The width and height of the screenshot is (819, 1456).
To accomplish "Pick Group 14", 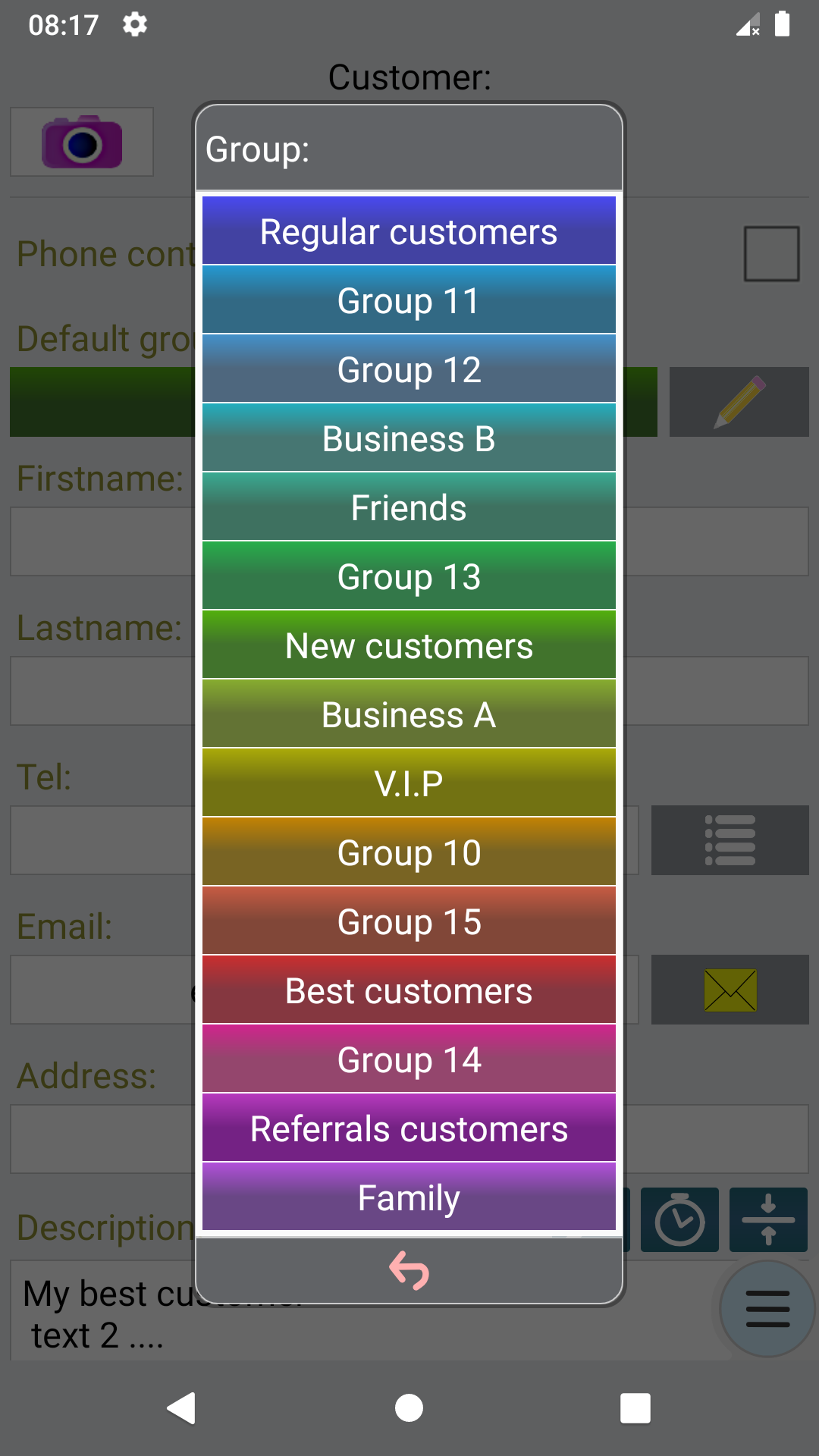I will tap(409, 1059).
